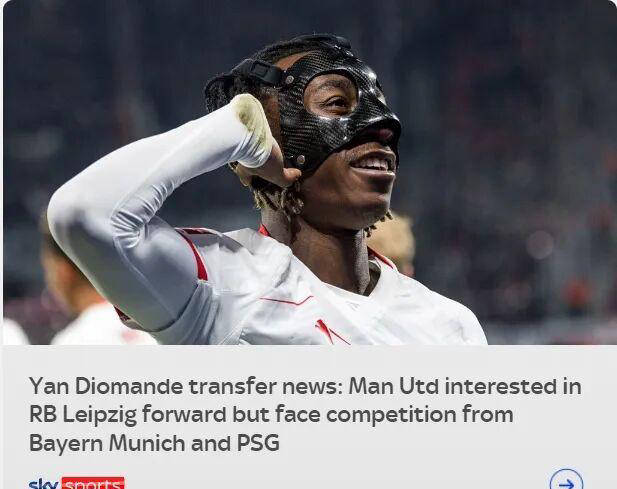Open the Yan Diomande transfer news card
Screen dimensions: 617x489
coord(305,413)
